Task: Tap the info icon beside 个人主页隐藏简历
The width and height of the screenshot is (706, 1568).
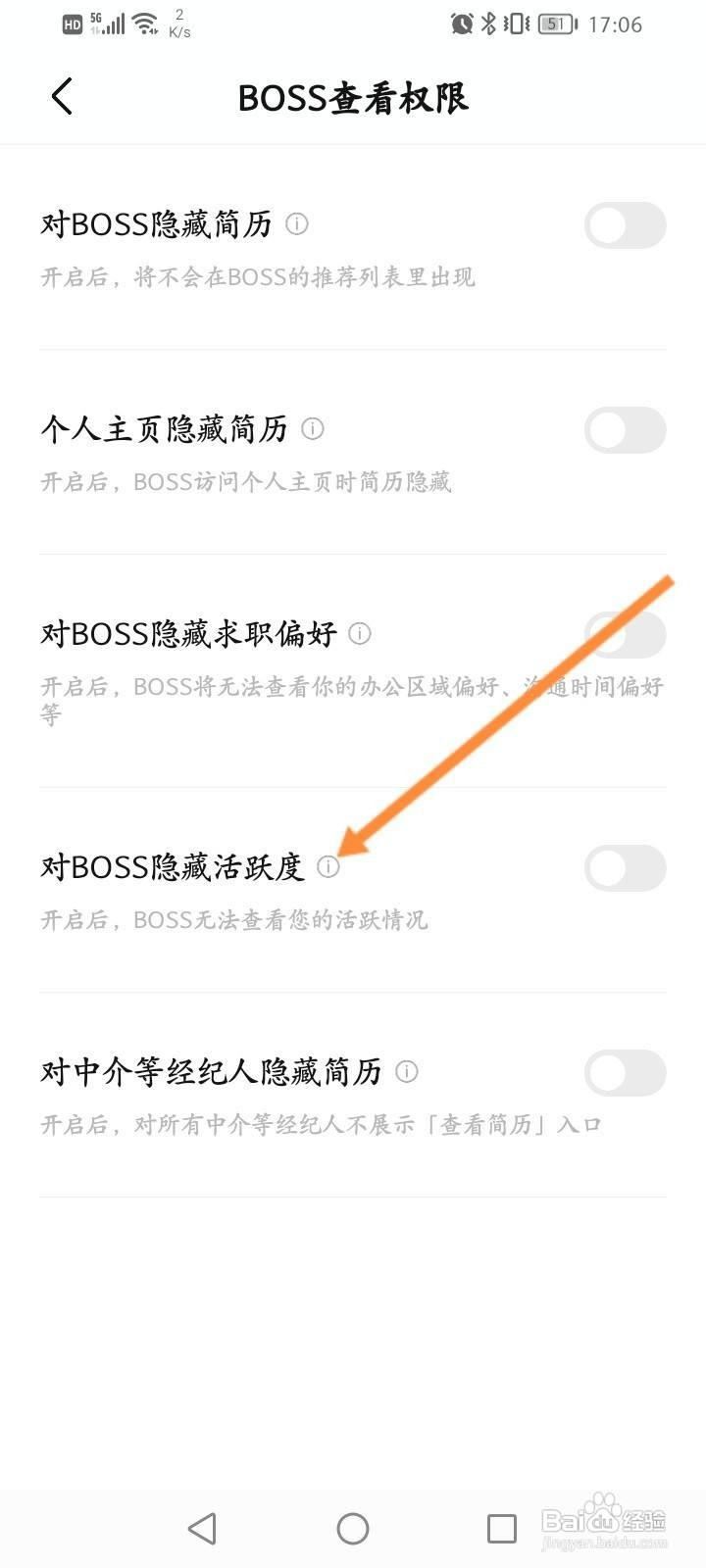Action: 312,430
